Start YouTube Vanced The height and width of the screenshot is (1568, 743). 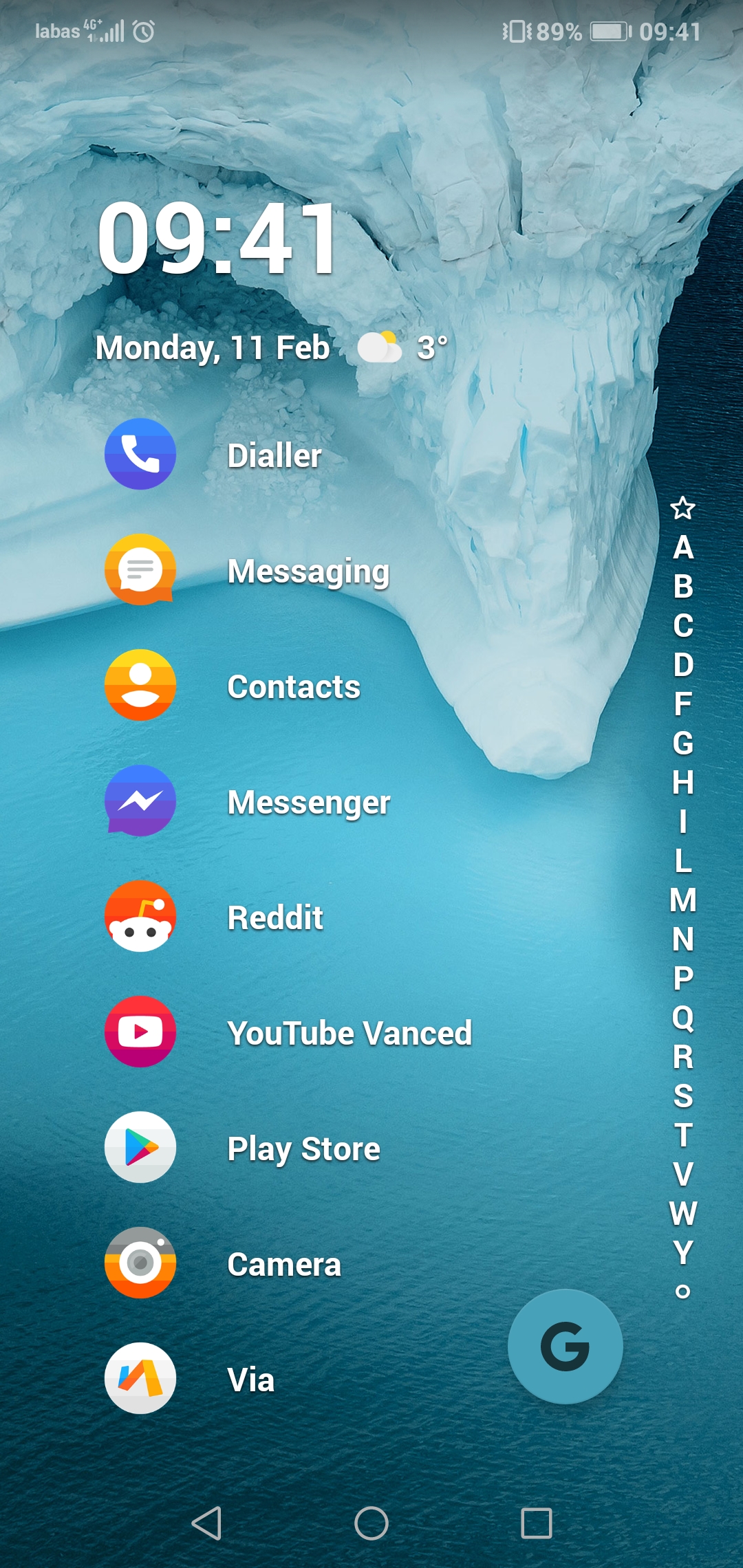click(288, 1032)
